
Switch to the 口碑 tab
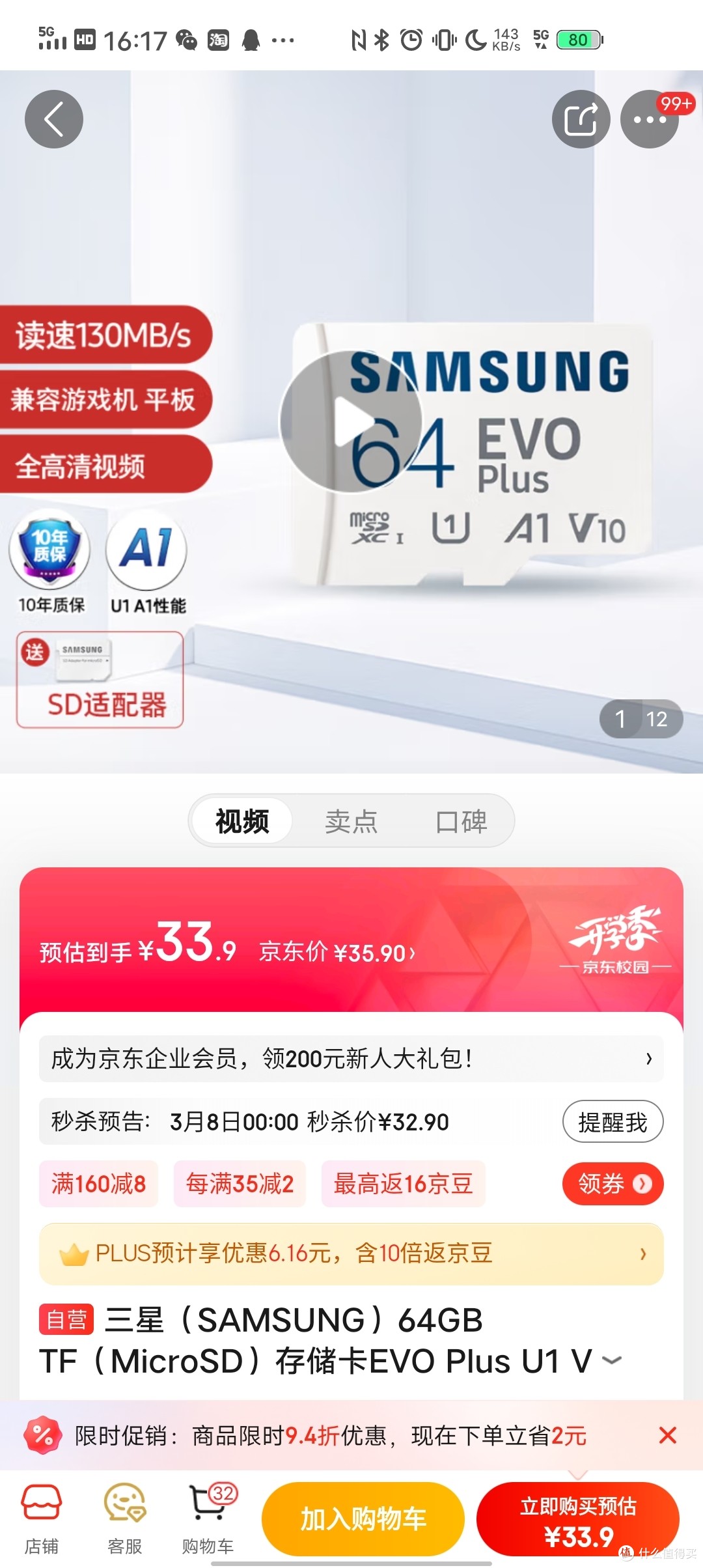point(461,821)
